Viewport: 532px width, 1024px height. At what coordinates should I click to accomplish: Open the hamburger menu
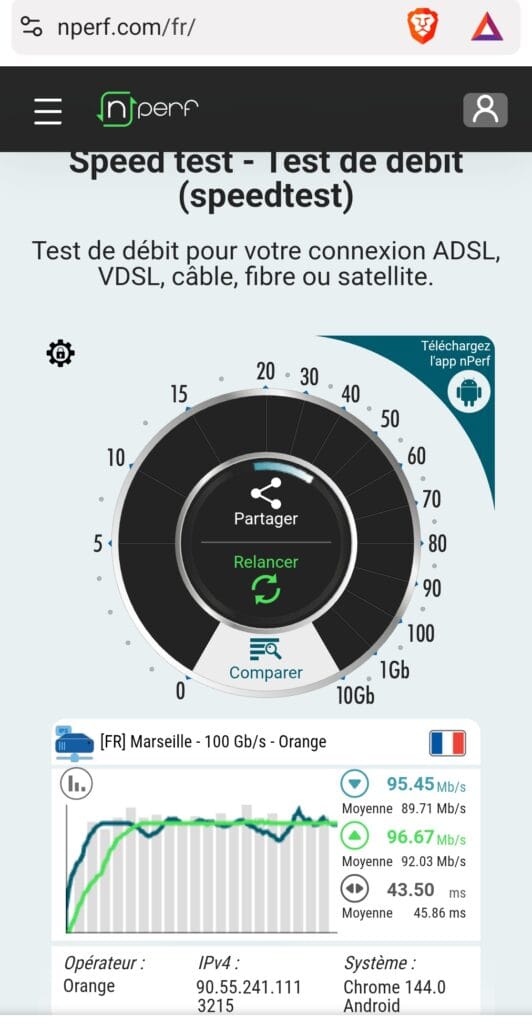tap(48, 111)
